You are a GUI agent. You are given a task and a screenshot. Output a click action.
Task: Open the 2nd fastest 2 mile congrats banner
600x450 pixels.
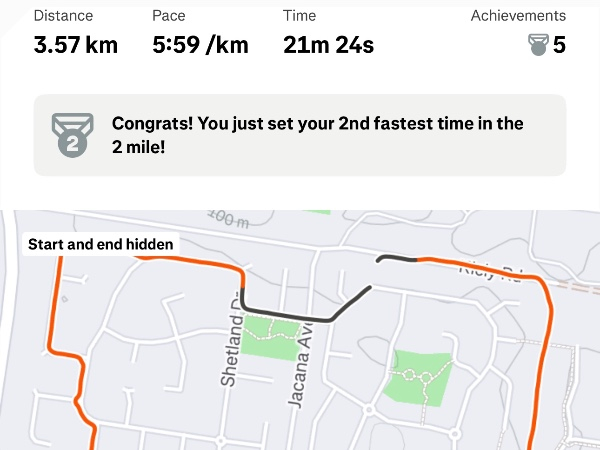pyautogui.click(x=300, y=135)
